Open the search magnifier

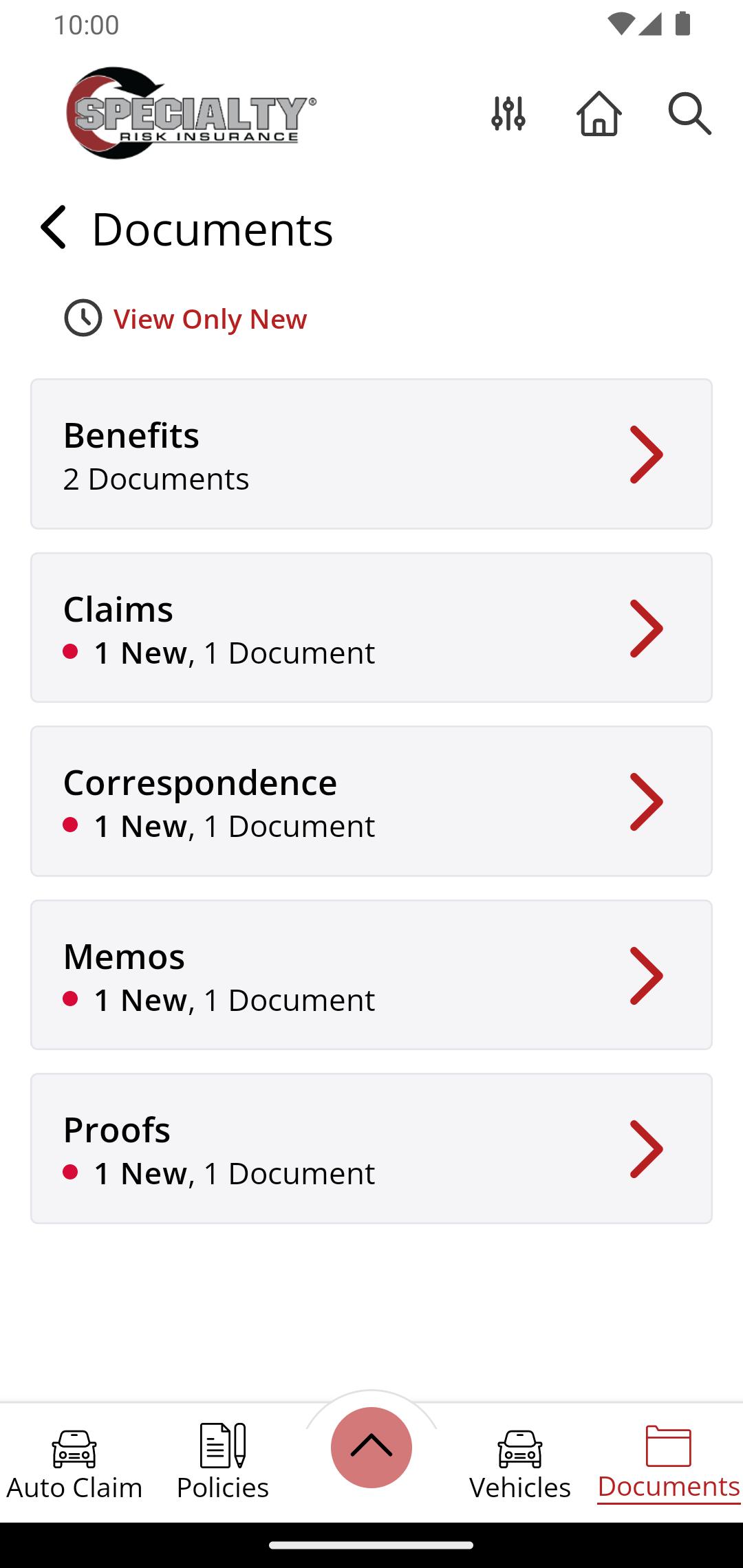689,113
